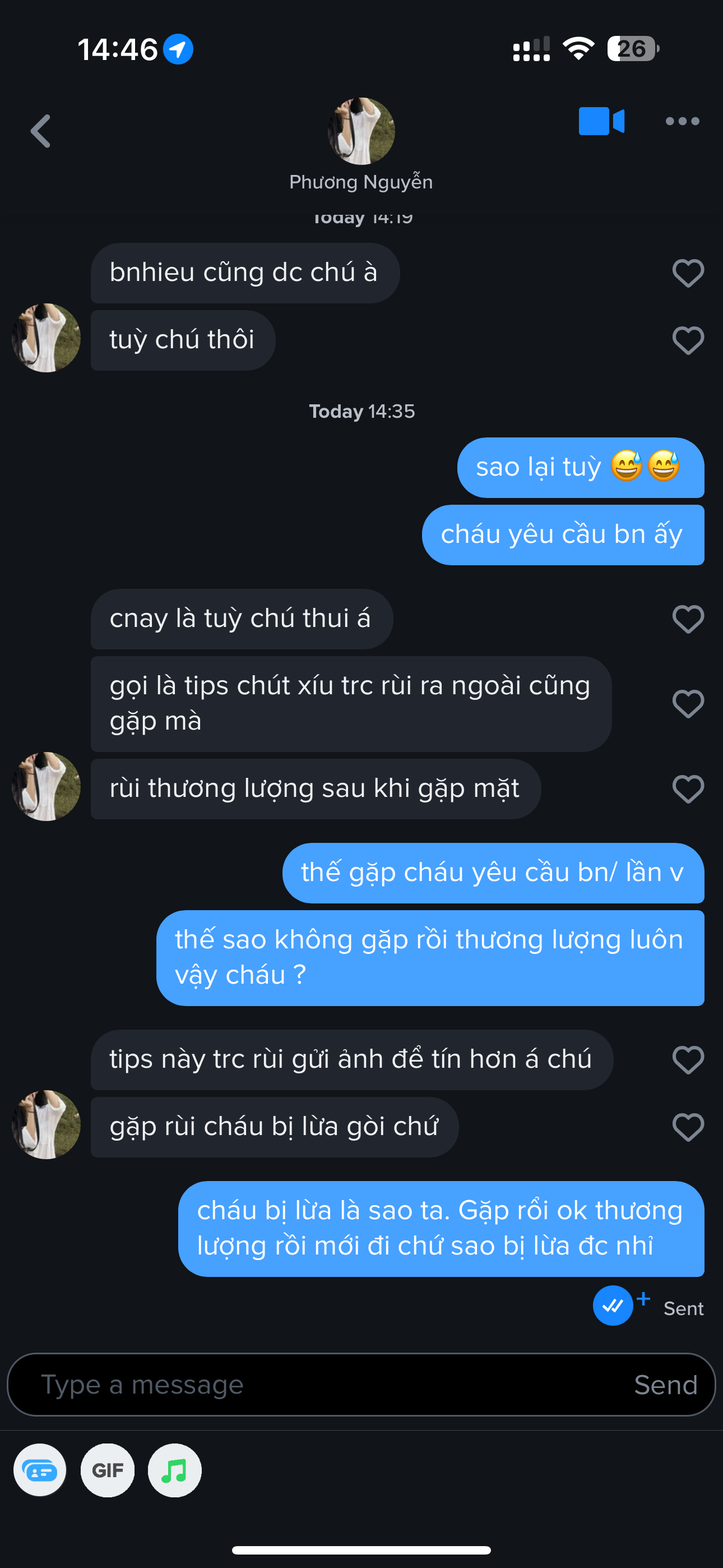The image size is (723, 1568).
Task: Share a song with the music note icon
Action: tap(175, 1470)
